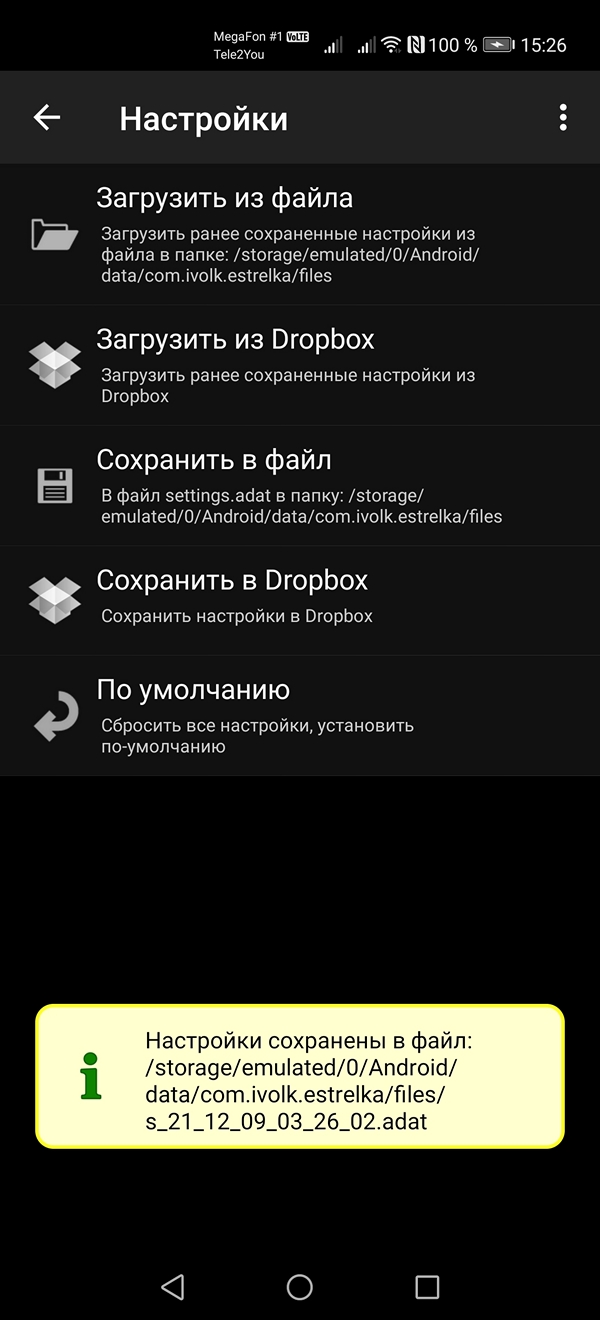
Task: Go back using the app bar arrow
Action: pos(47,118)
